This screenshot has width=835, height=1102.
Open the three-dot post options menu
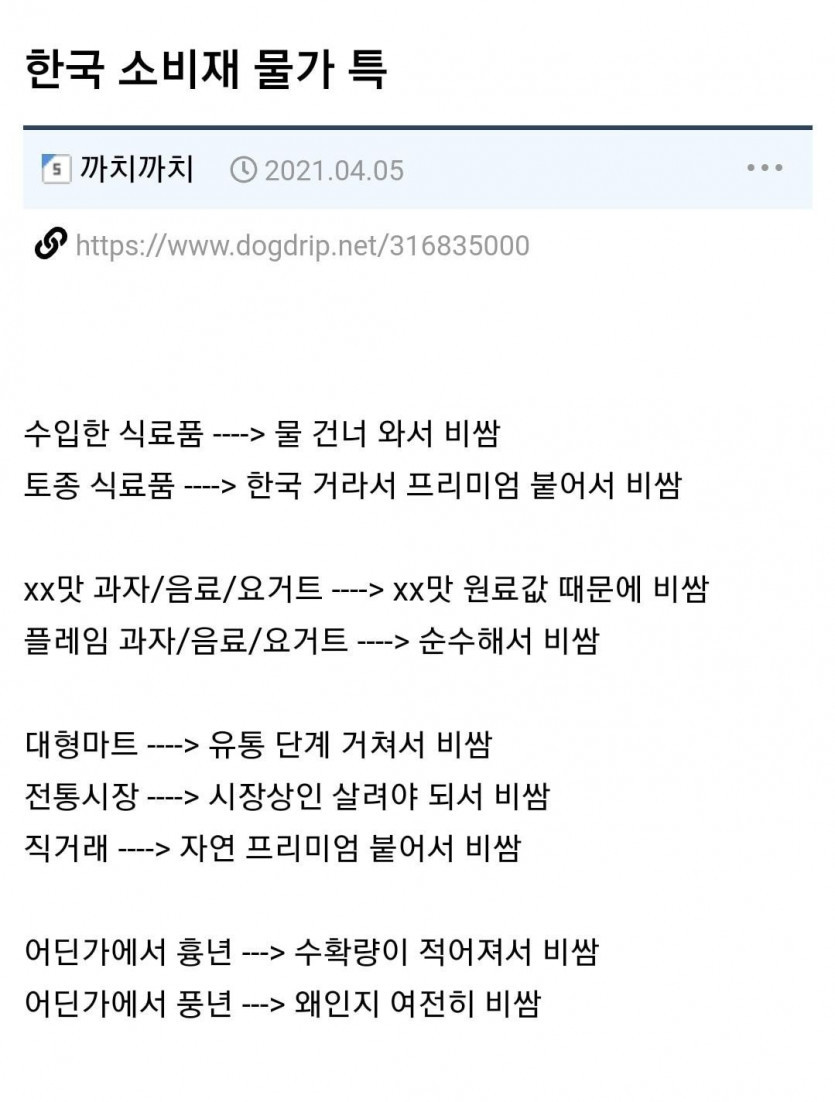pos(764,168)
